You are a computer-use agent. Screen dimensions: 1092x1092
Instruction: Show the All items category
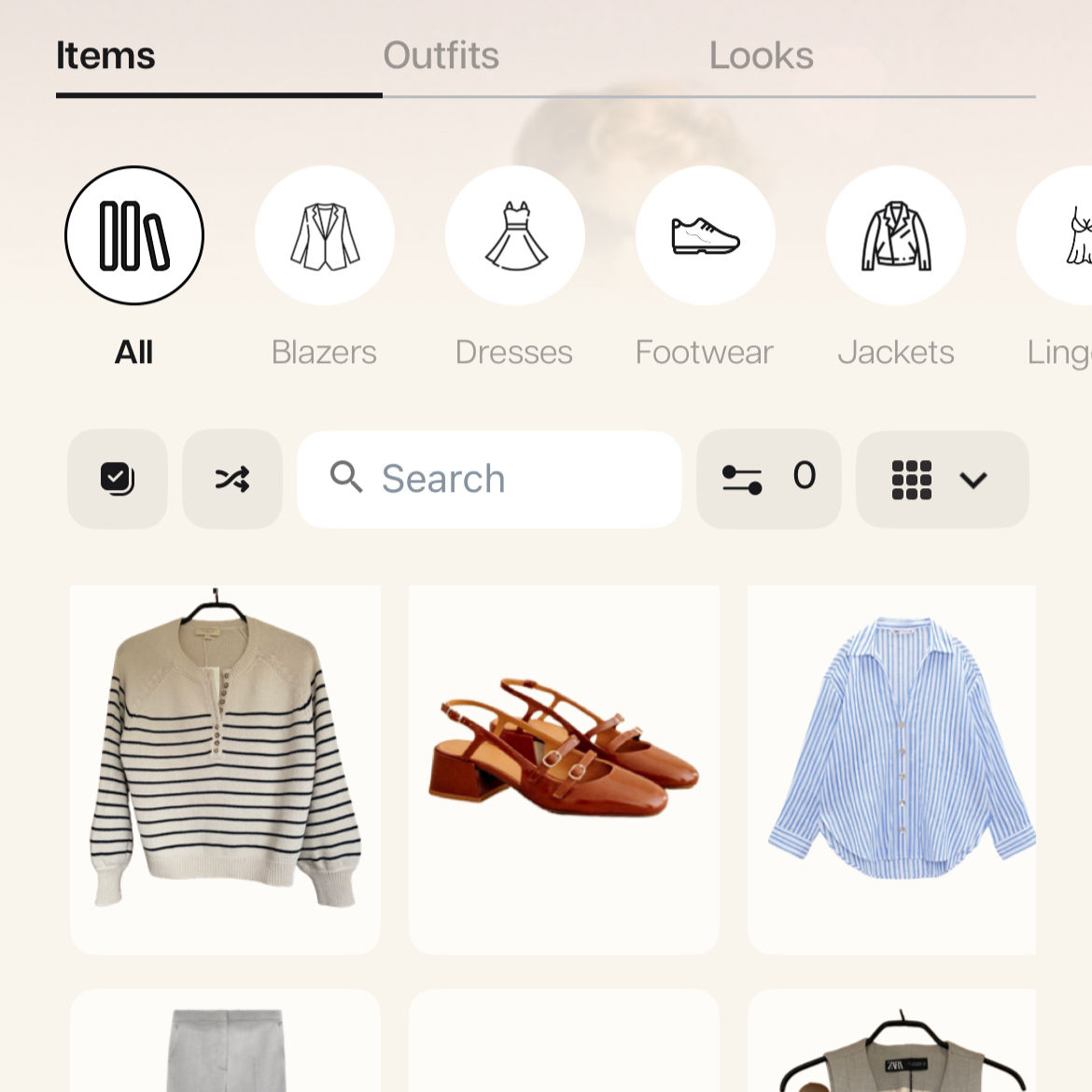pyautogui.click(x=134, y=236)
